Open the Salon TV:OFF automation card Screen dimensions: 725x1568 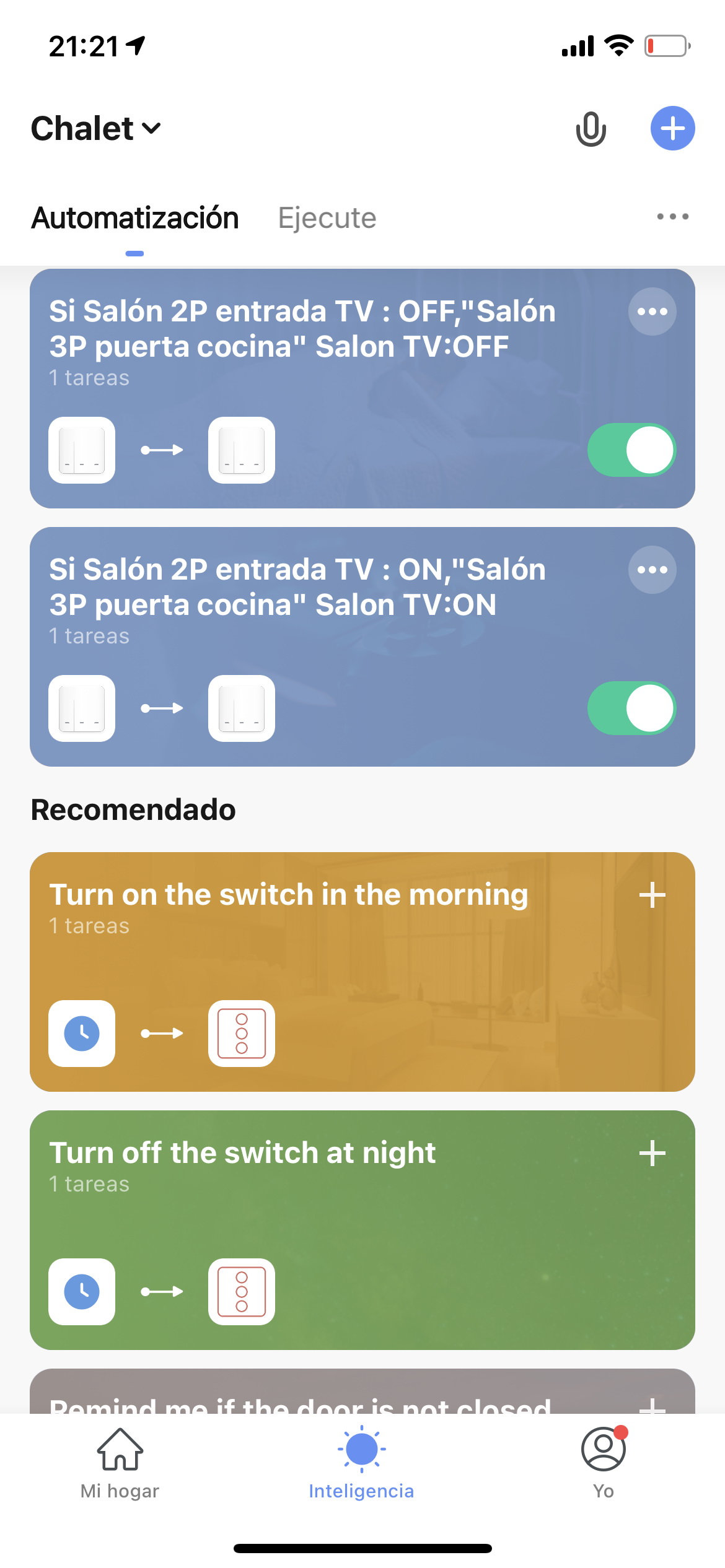(362, 389)
